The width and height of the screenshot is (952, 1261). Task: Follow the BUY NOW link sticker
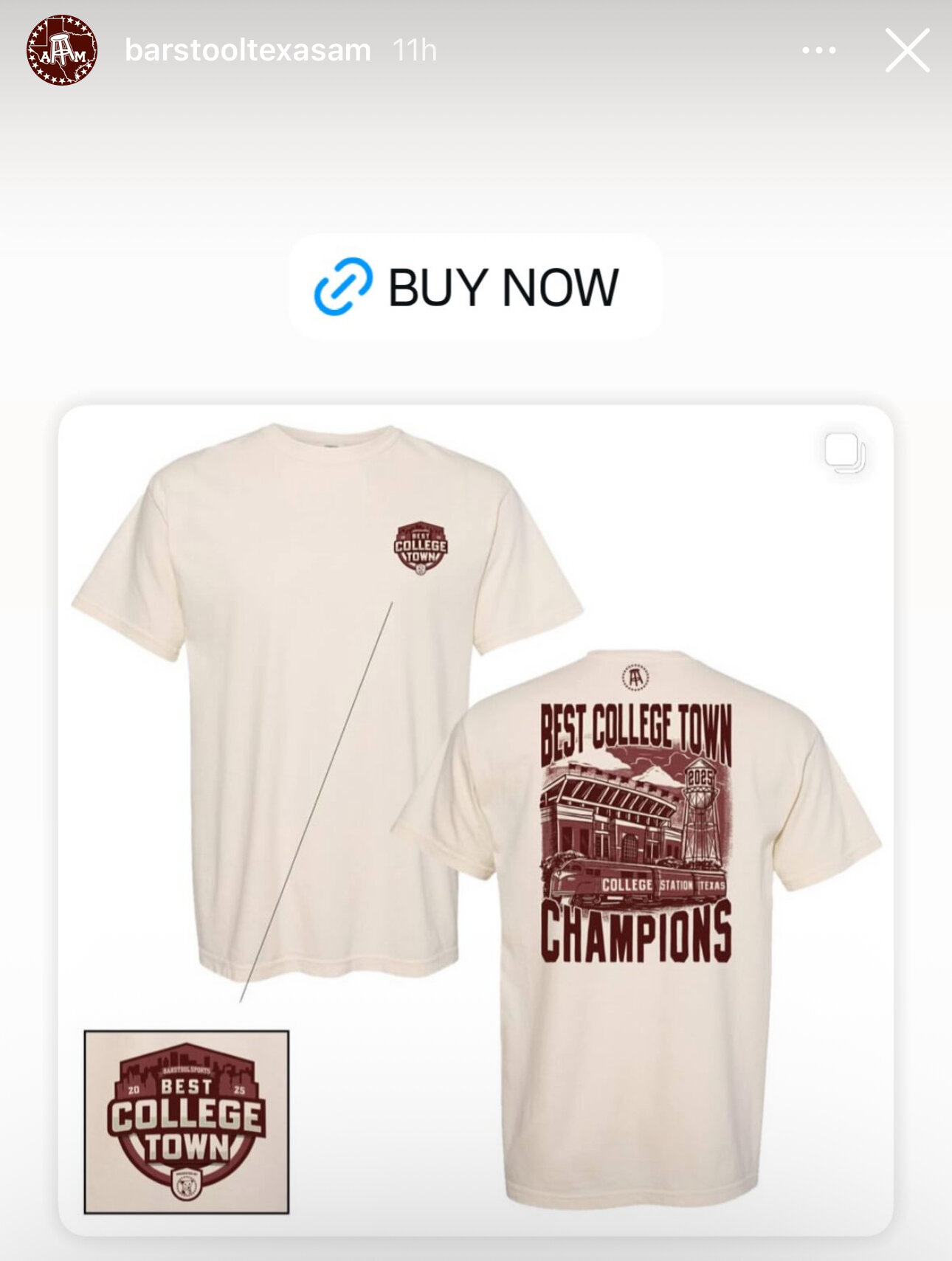(475, 286)
